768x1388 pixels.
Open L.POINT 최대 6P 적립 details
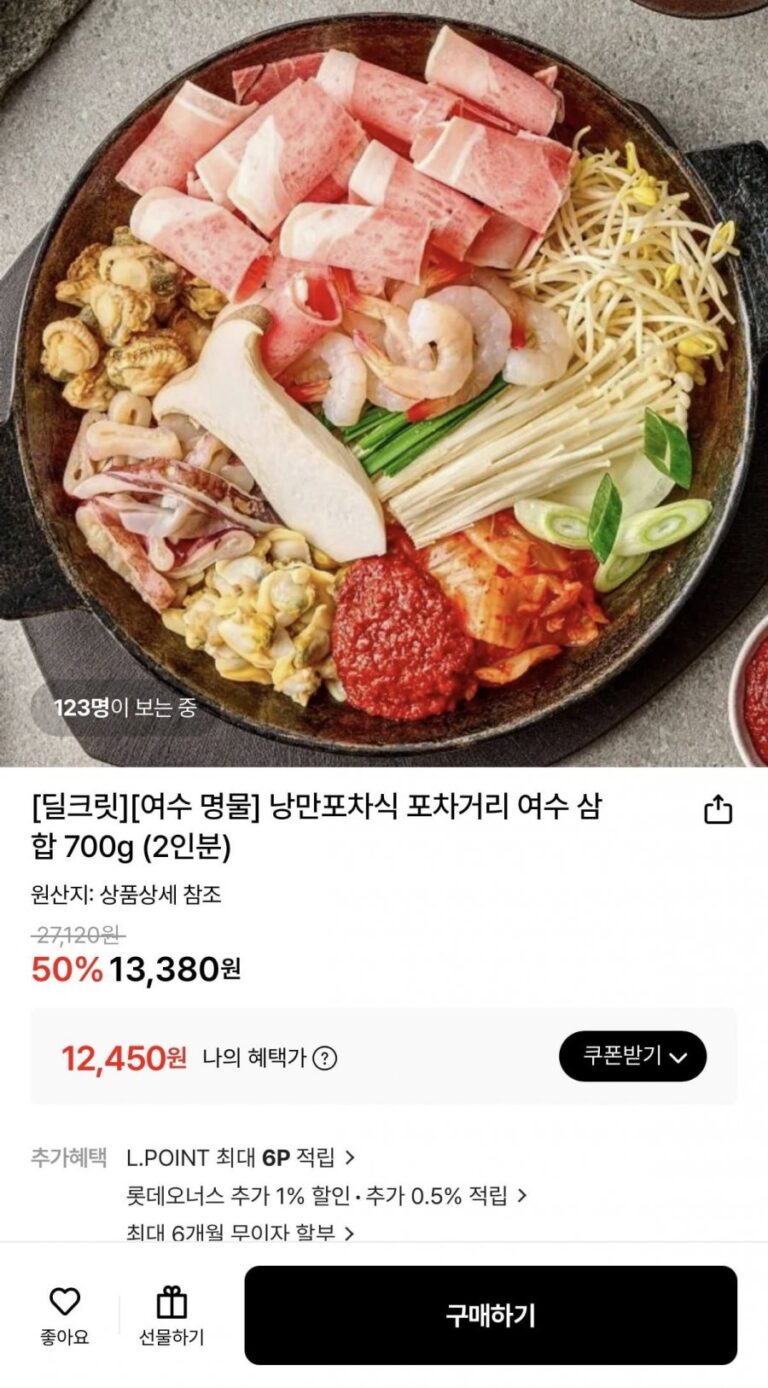pos(240,1158)
